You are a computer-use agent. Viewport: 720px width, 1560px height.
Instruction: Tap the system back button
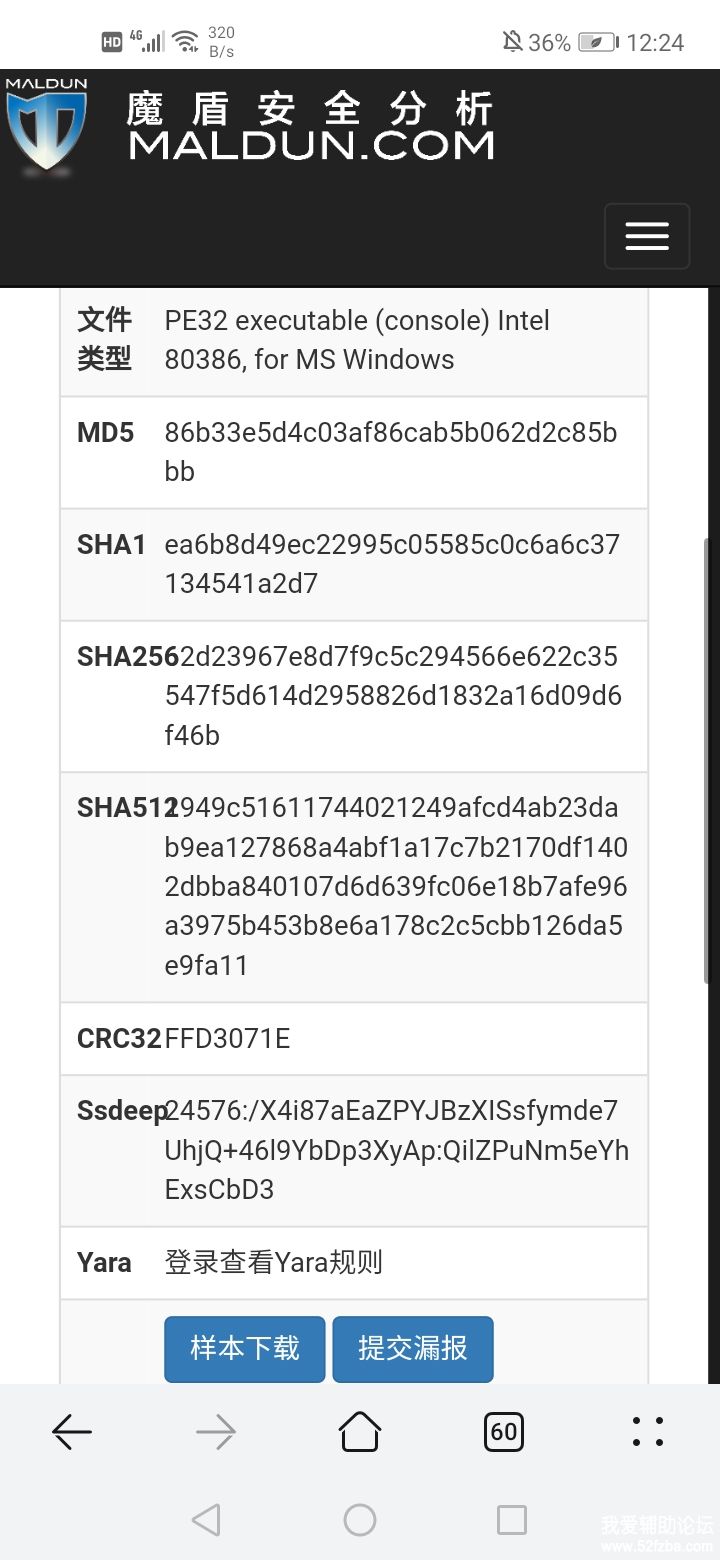pyautogui.click(x=206, y=1520)
